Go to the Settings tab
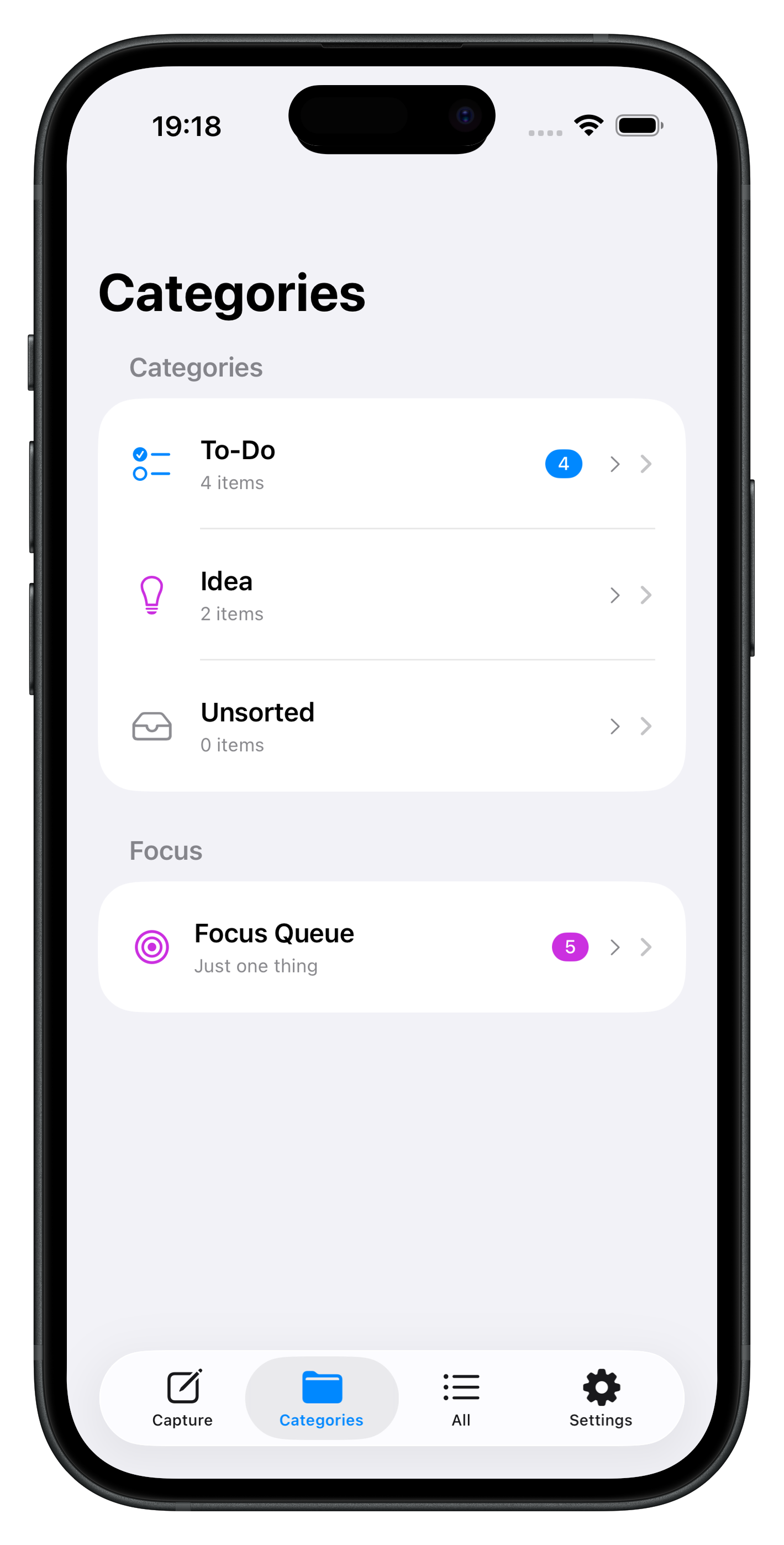Image resolution: width=784 pixels, height=1545 pixels. 601,1398
